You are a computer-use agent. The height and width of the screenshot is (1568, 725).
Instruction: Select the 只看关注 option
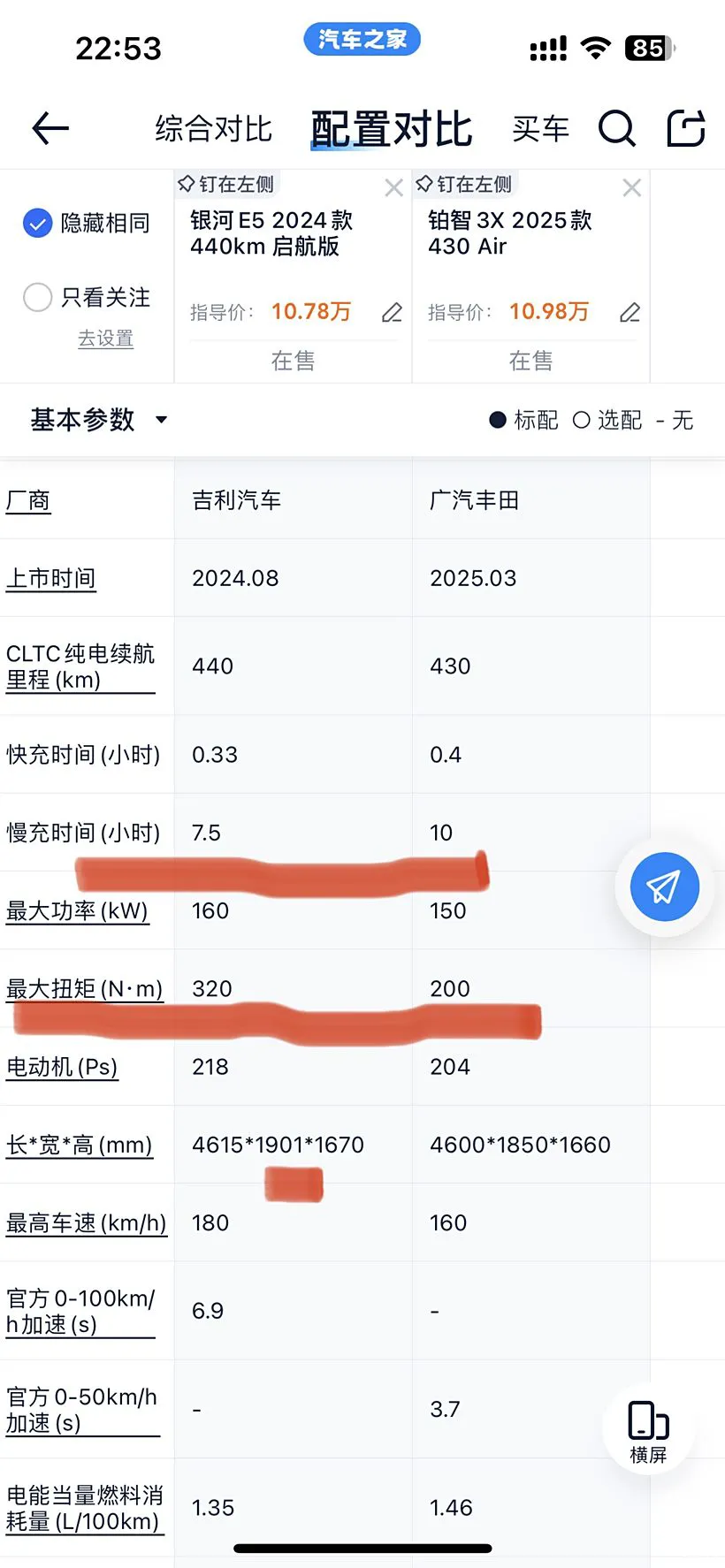tap(37, 297)
